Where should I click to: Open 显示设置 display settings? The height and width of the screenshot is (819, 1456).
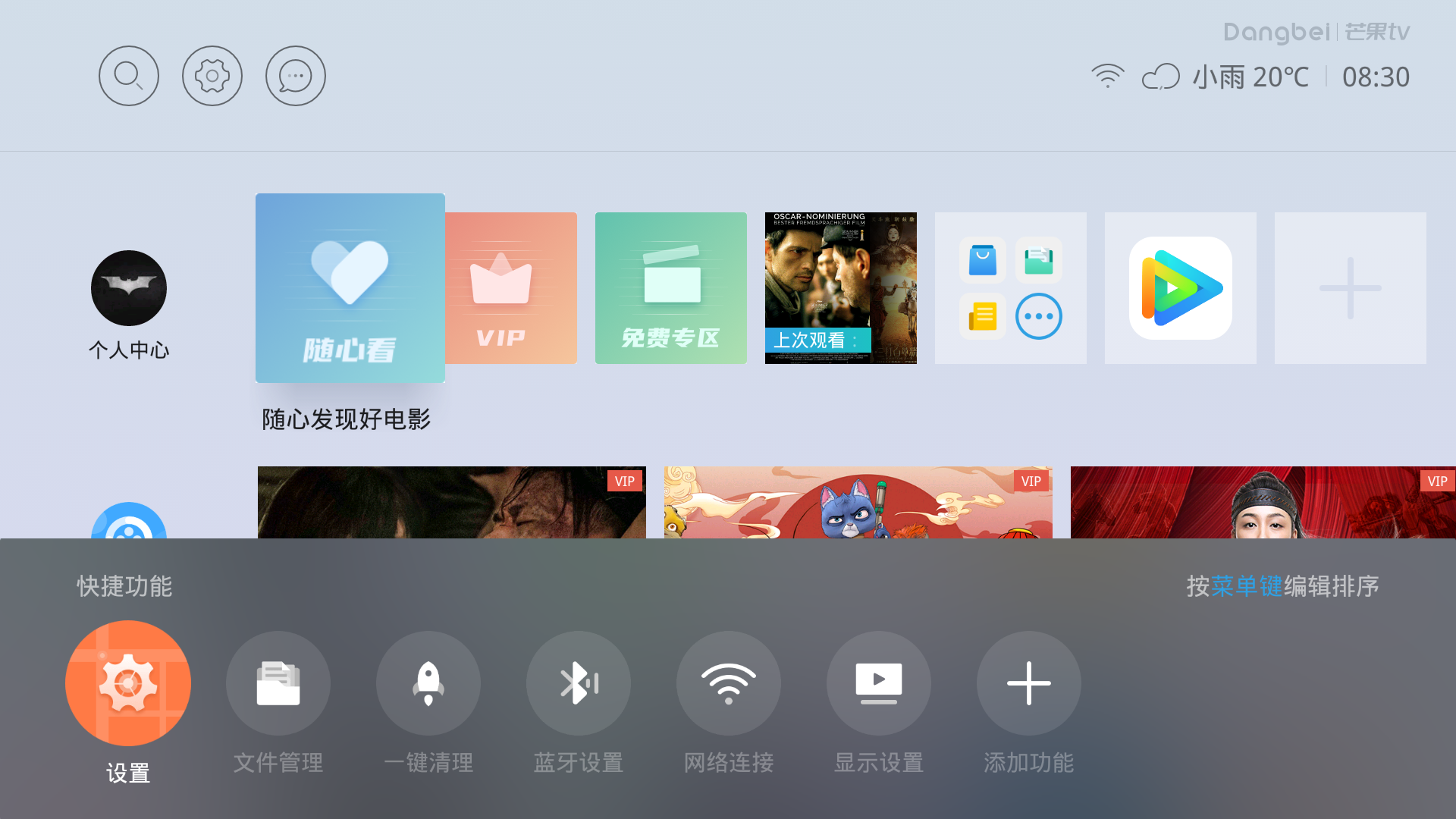[878, 682]
